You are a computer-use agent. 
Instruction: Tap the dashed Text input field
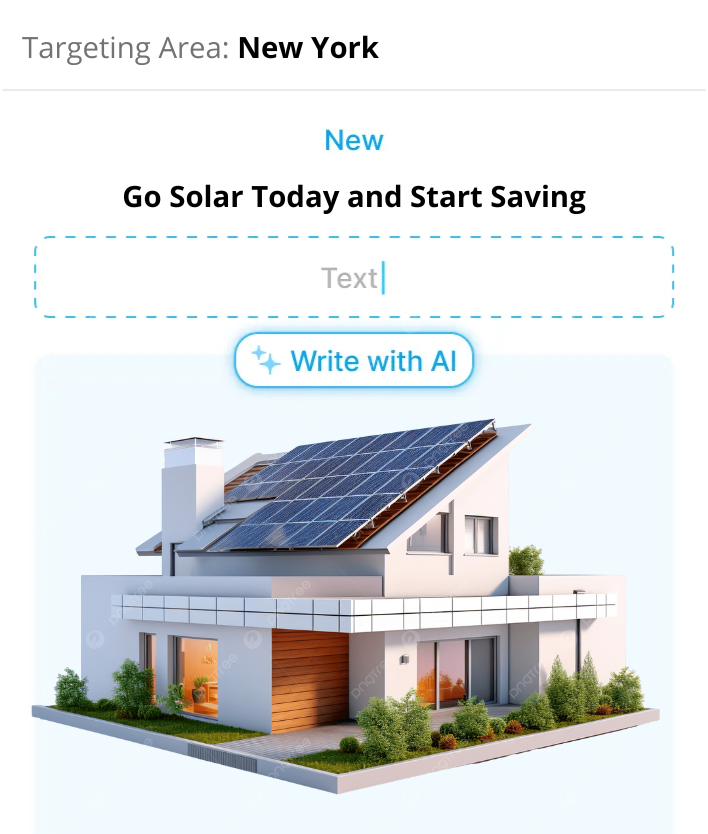[x=354, y=278]
